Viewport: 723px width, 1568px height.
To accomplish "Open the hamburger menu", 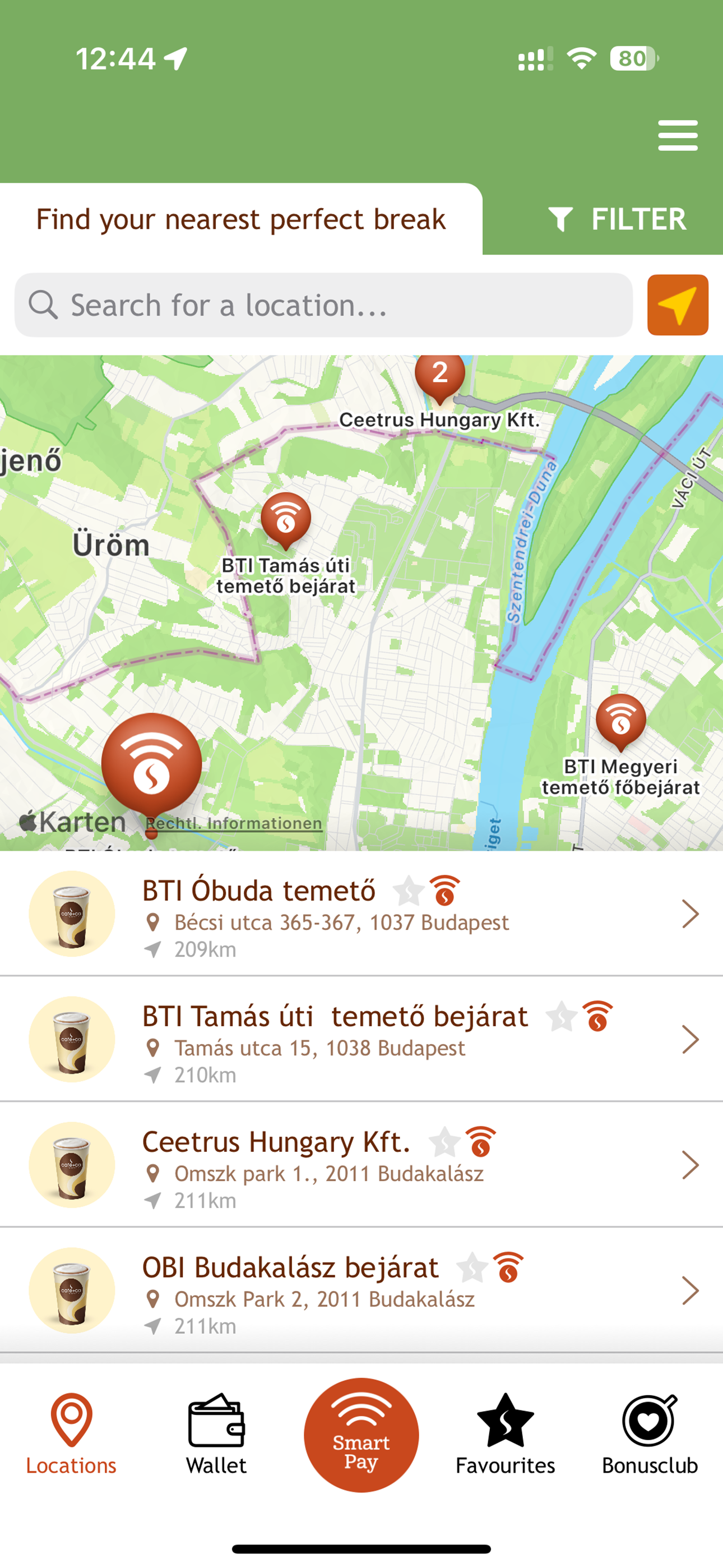I will (x=678, y=135).
